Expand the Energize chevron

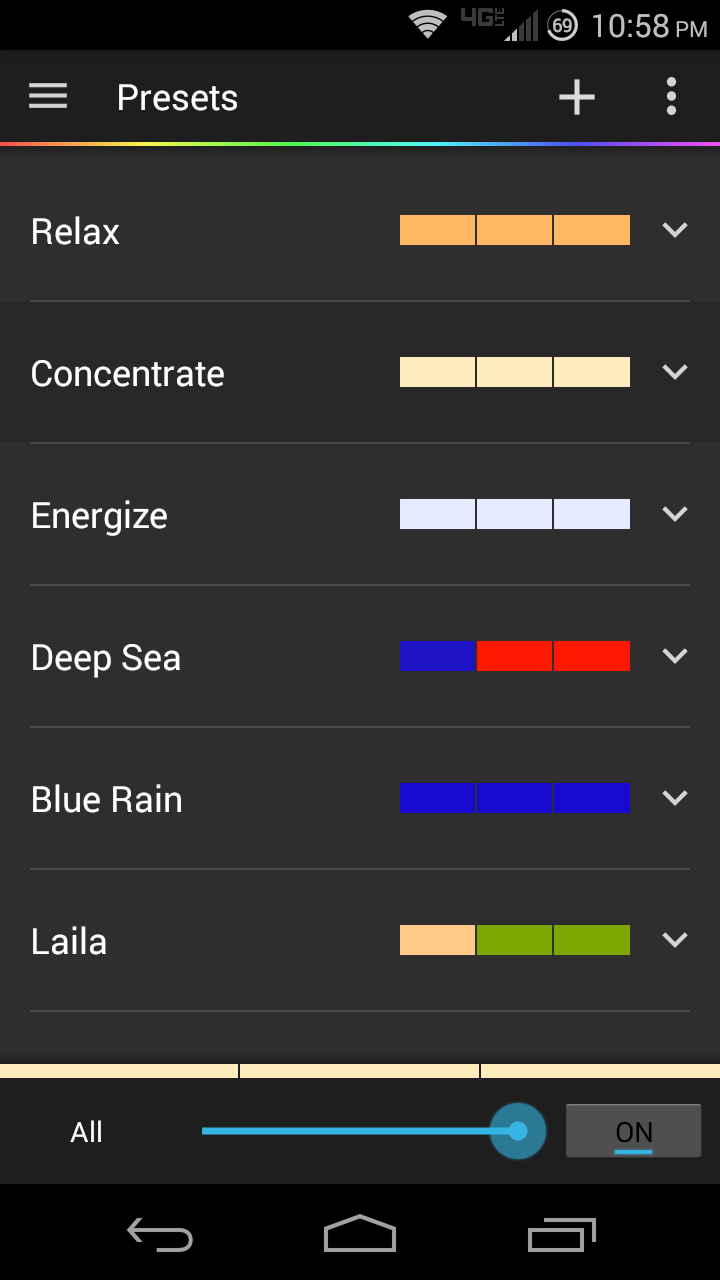(x=676, y=515)
